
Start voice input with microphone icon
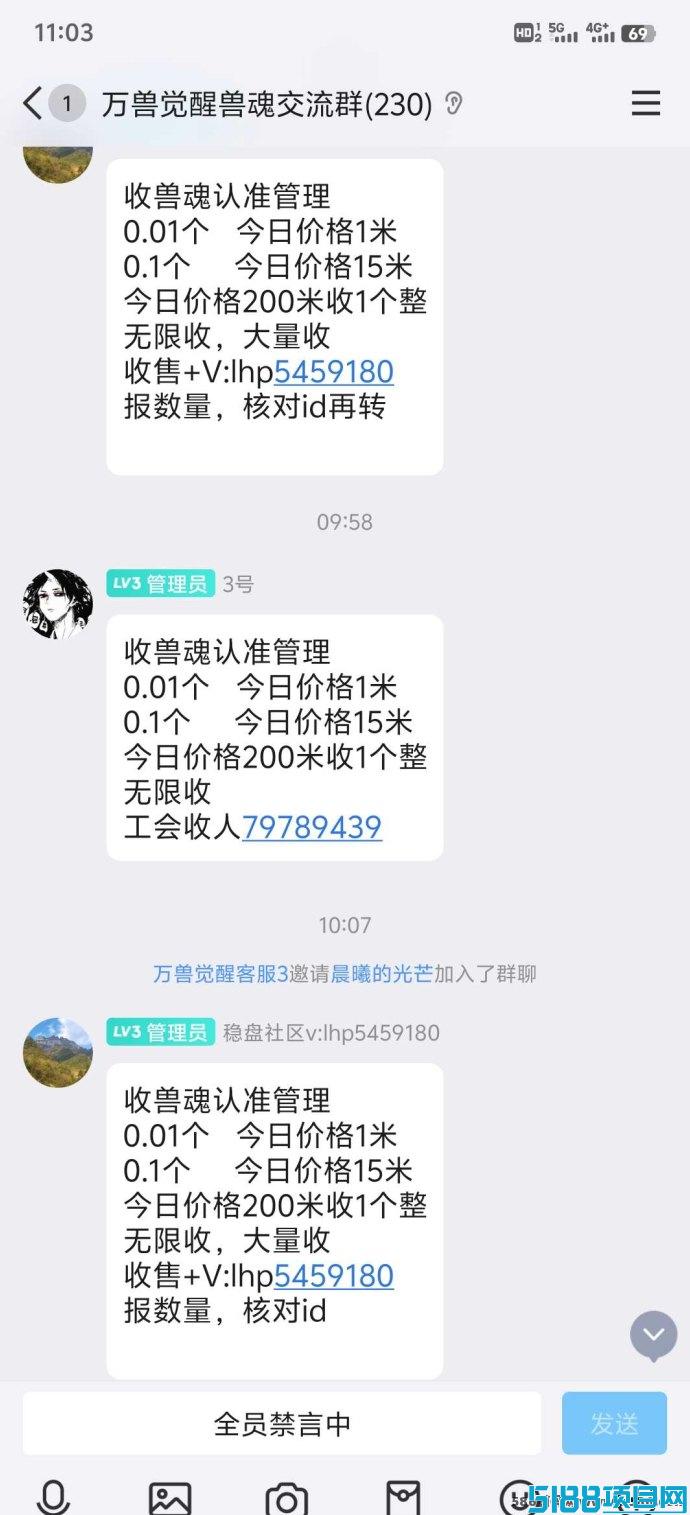[x=54, y=1497]
